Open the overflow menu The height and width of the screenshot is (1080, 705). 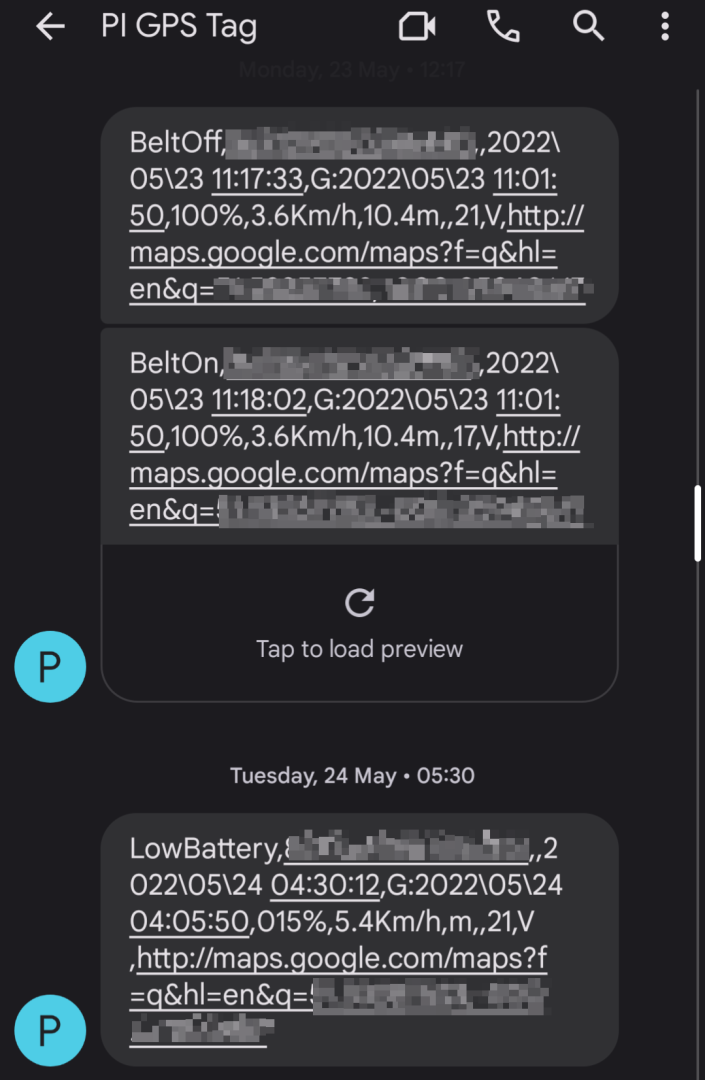coord(665,28)
